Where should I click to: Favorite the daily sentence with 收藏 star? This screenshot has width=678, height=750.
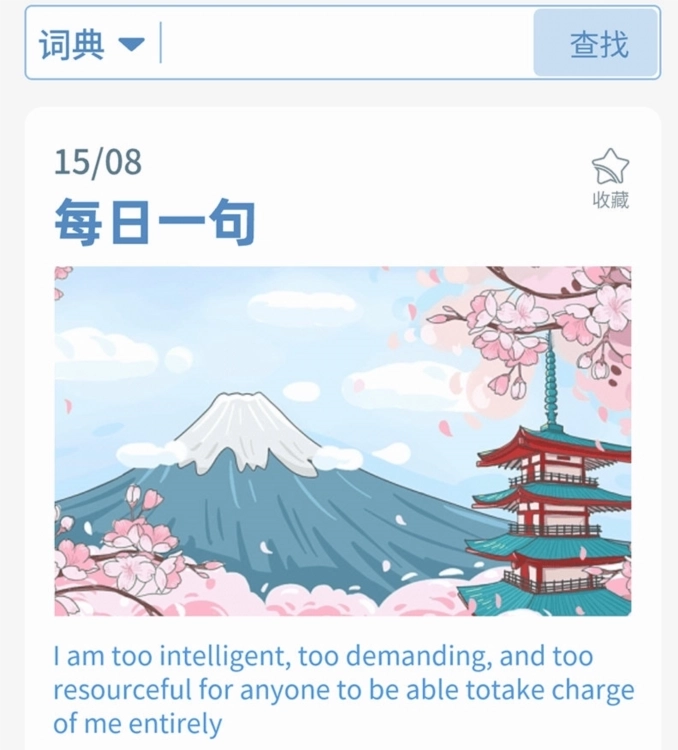(x=610, y=177)
